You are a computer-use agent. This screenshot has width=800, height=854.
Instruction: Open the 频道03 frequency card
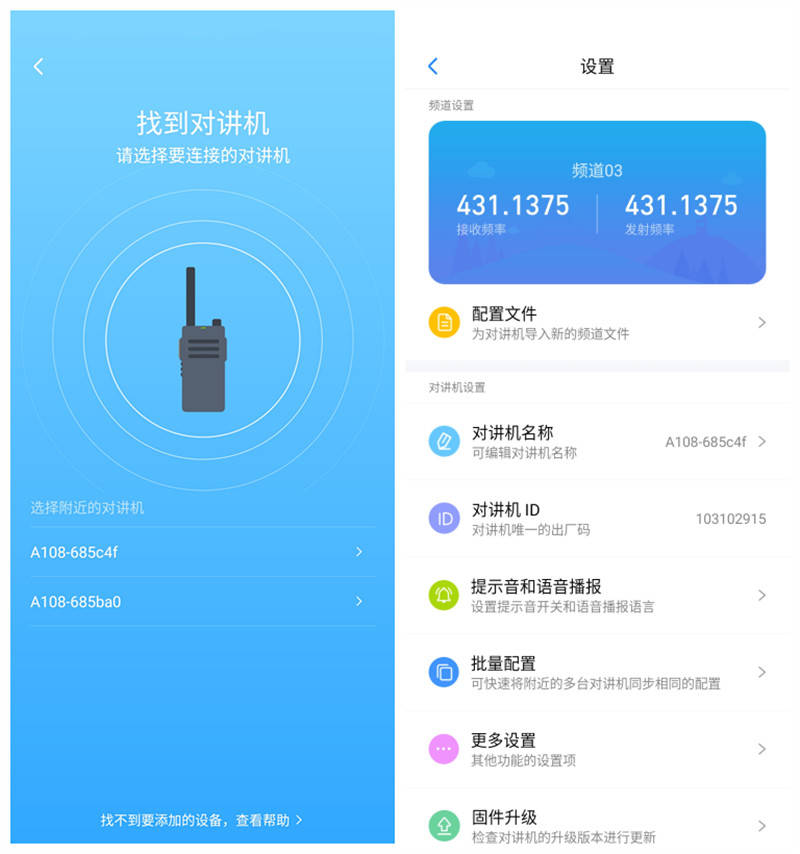[x=597, y=202]
